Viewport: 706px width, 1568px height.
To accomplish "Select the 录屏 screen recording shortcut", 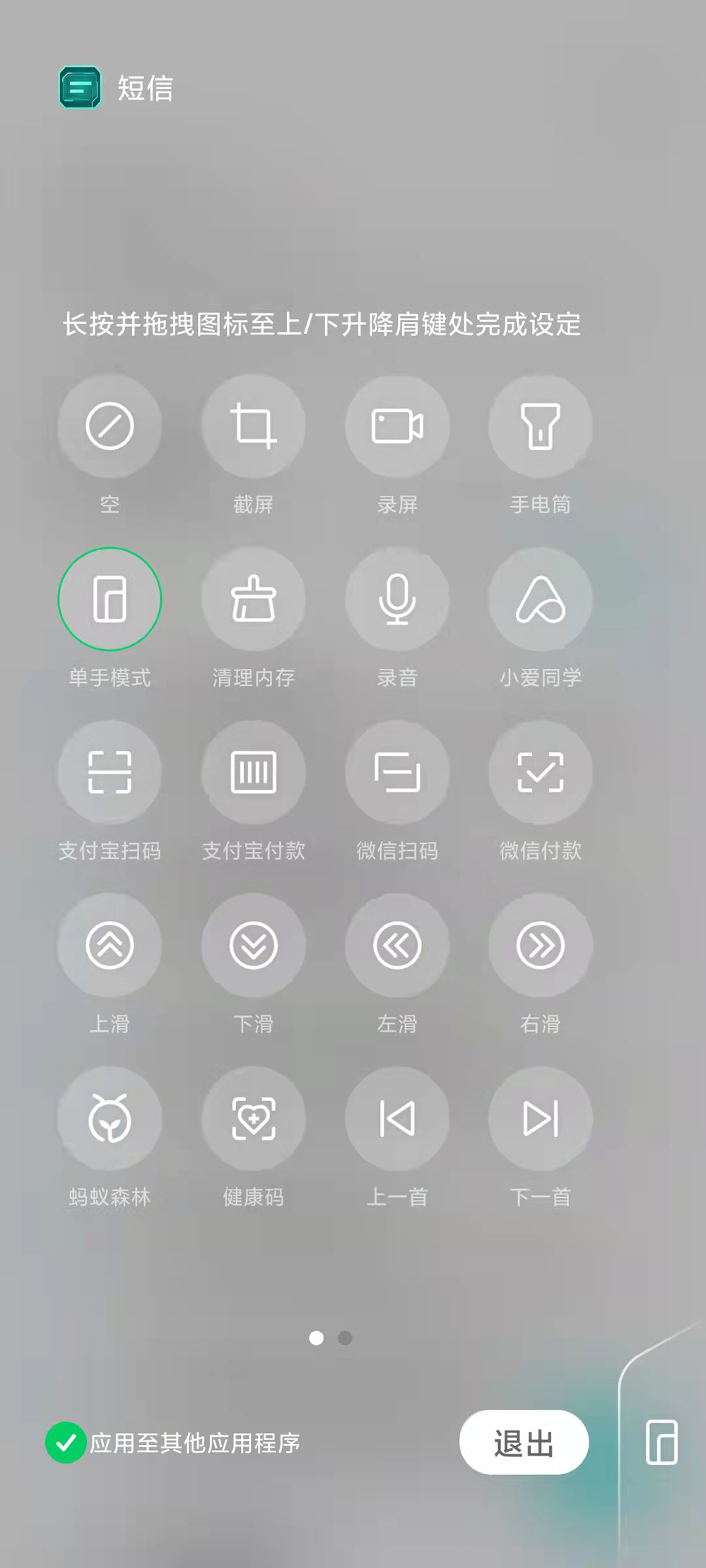I will tap(398, 424).
